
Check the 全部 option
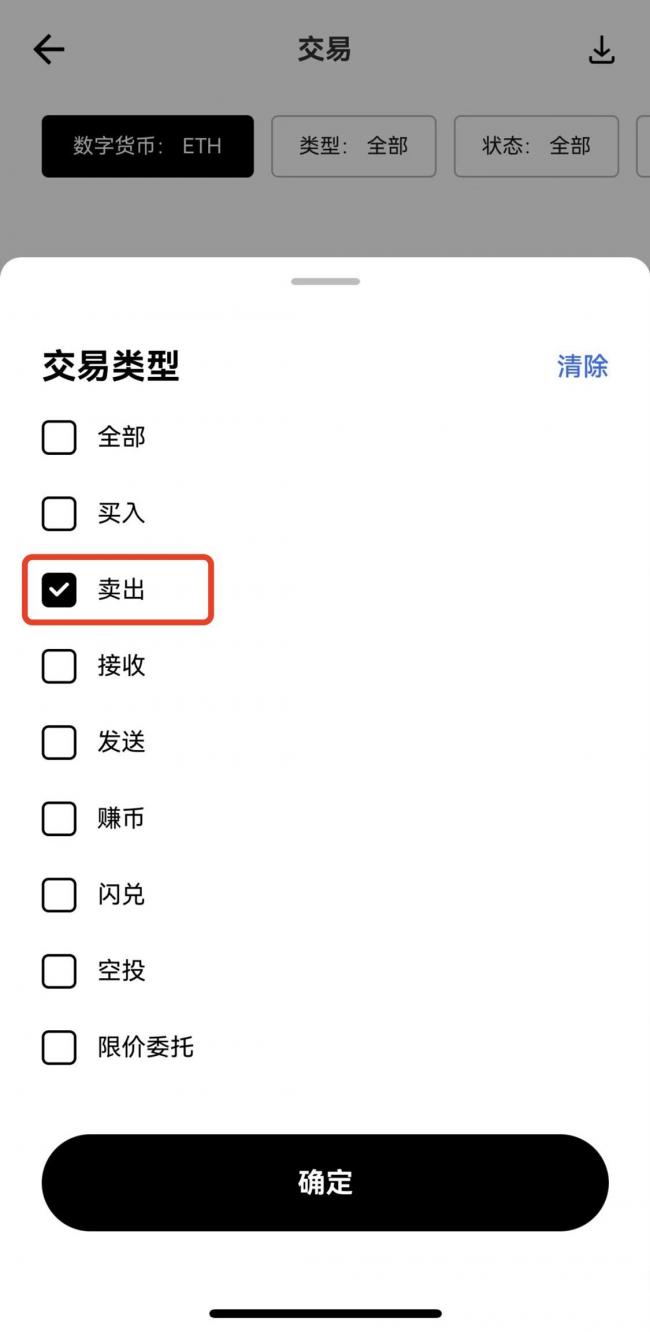point(59,437)
